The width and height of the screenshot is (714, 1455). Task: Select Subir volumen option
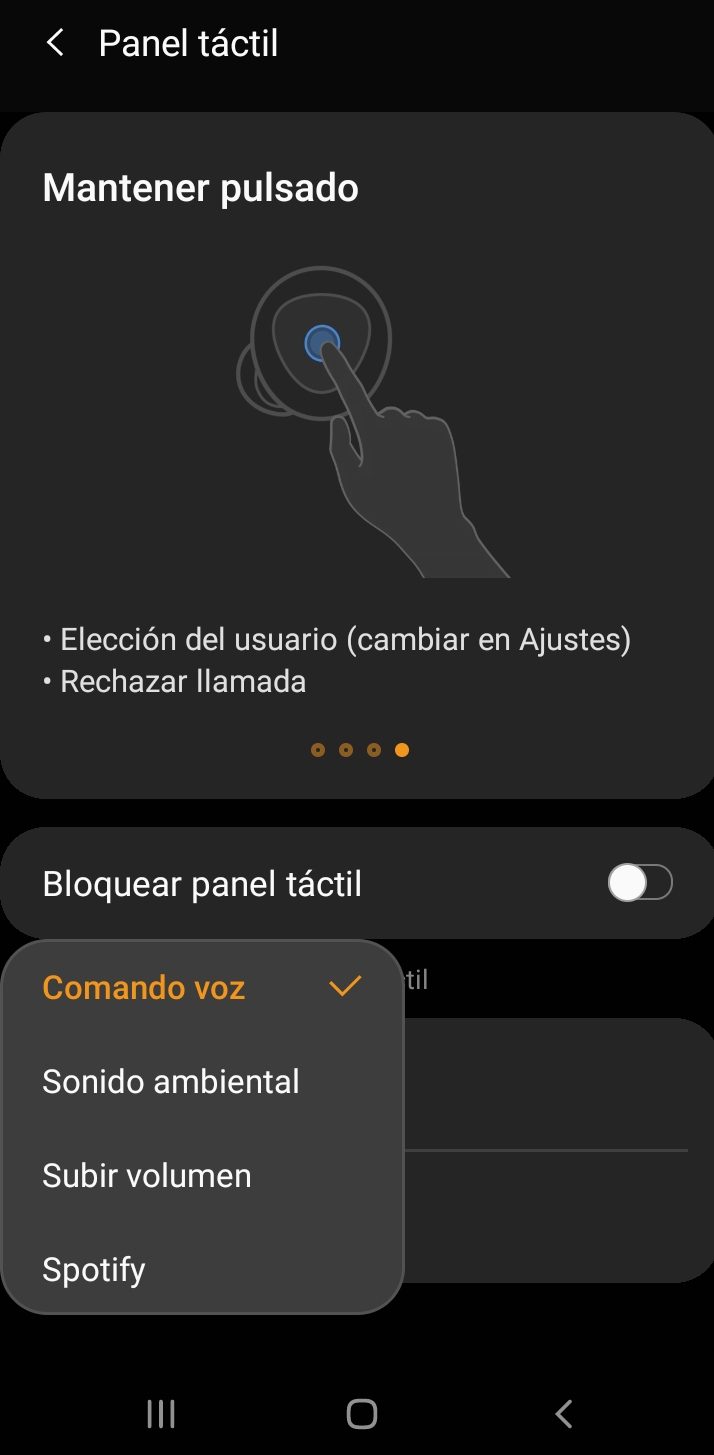[200, 1175]
